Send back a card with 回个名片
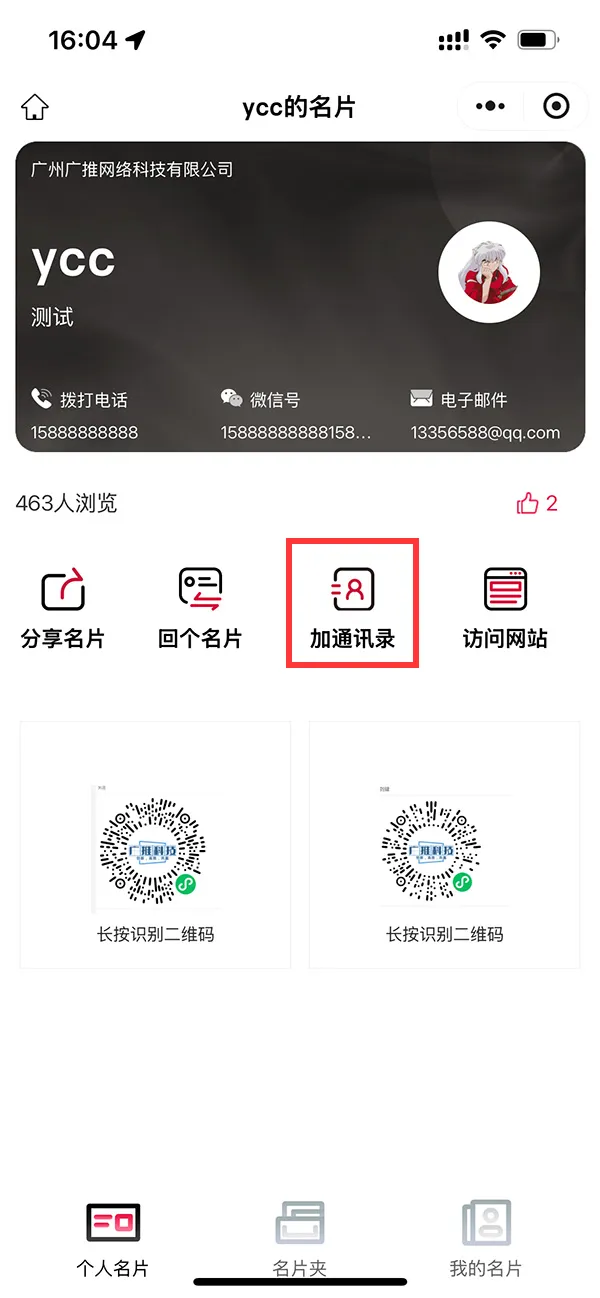The height and width of the screenshot is (1298, 600). (x=200, y=608)
